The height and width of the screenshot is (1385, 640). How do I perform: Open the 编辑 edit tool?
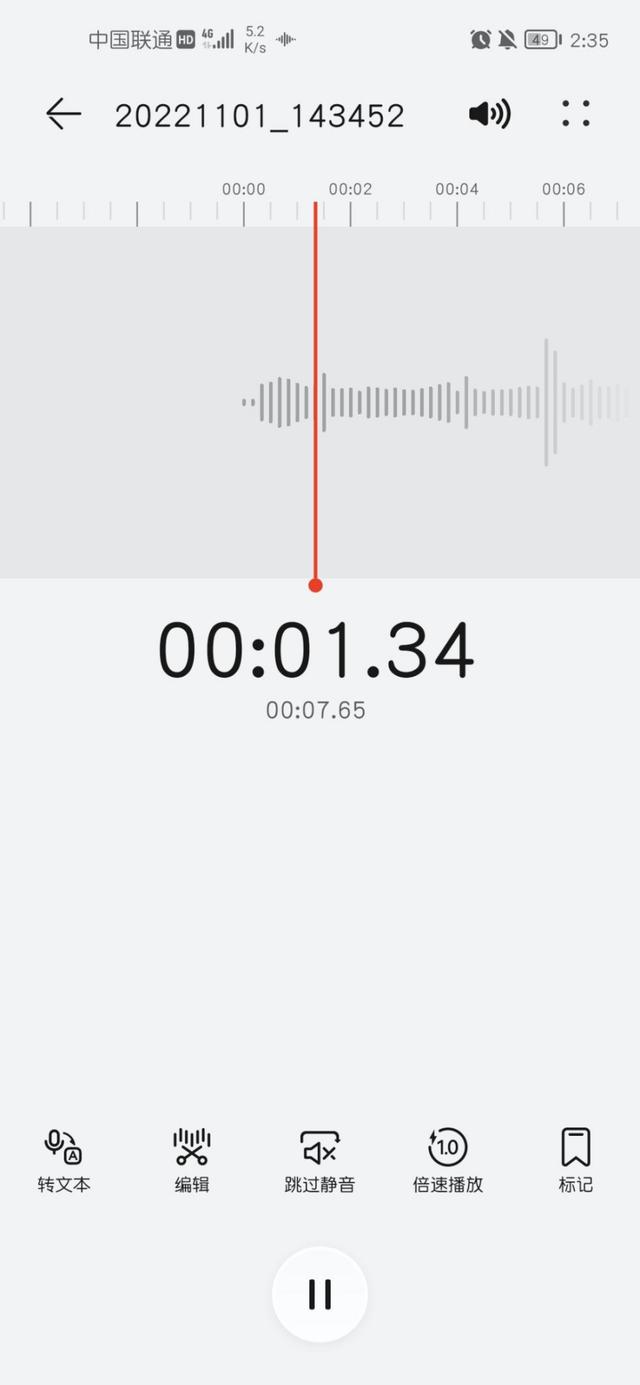[192, 1160]
